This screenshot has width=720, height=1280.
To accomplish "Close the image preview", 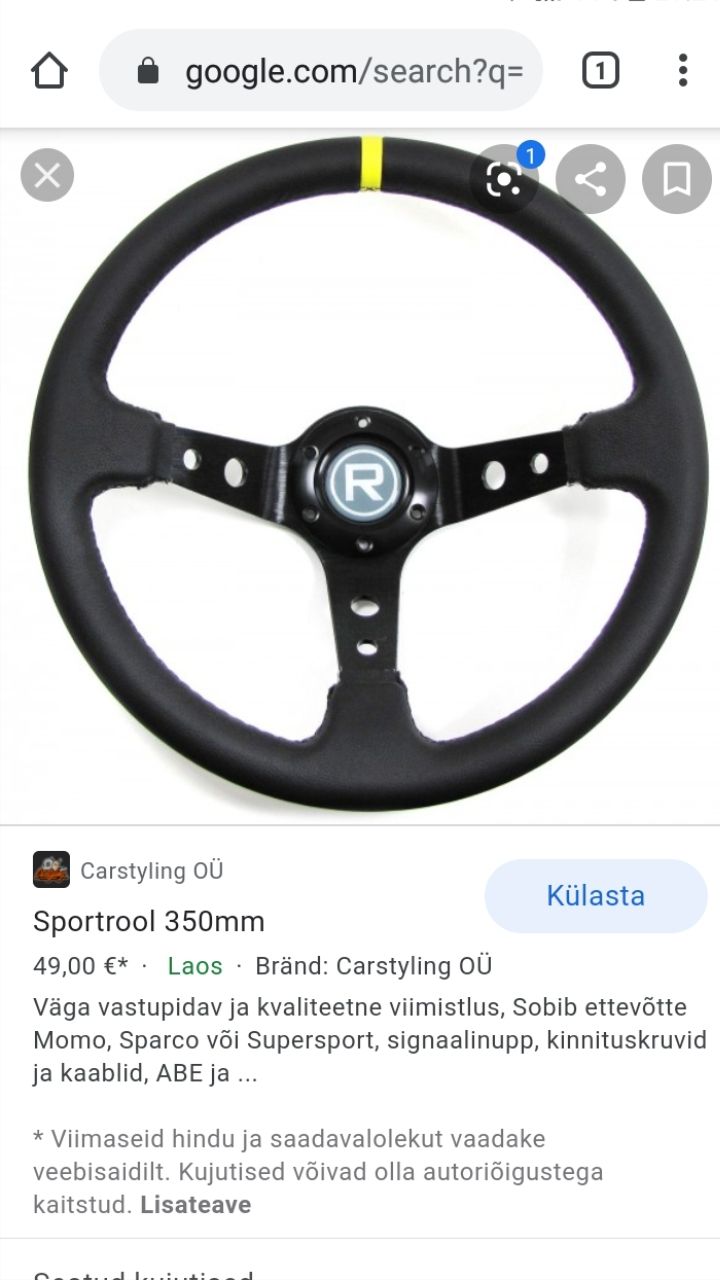I will pos(47,175).
